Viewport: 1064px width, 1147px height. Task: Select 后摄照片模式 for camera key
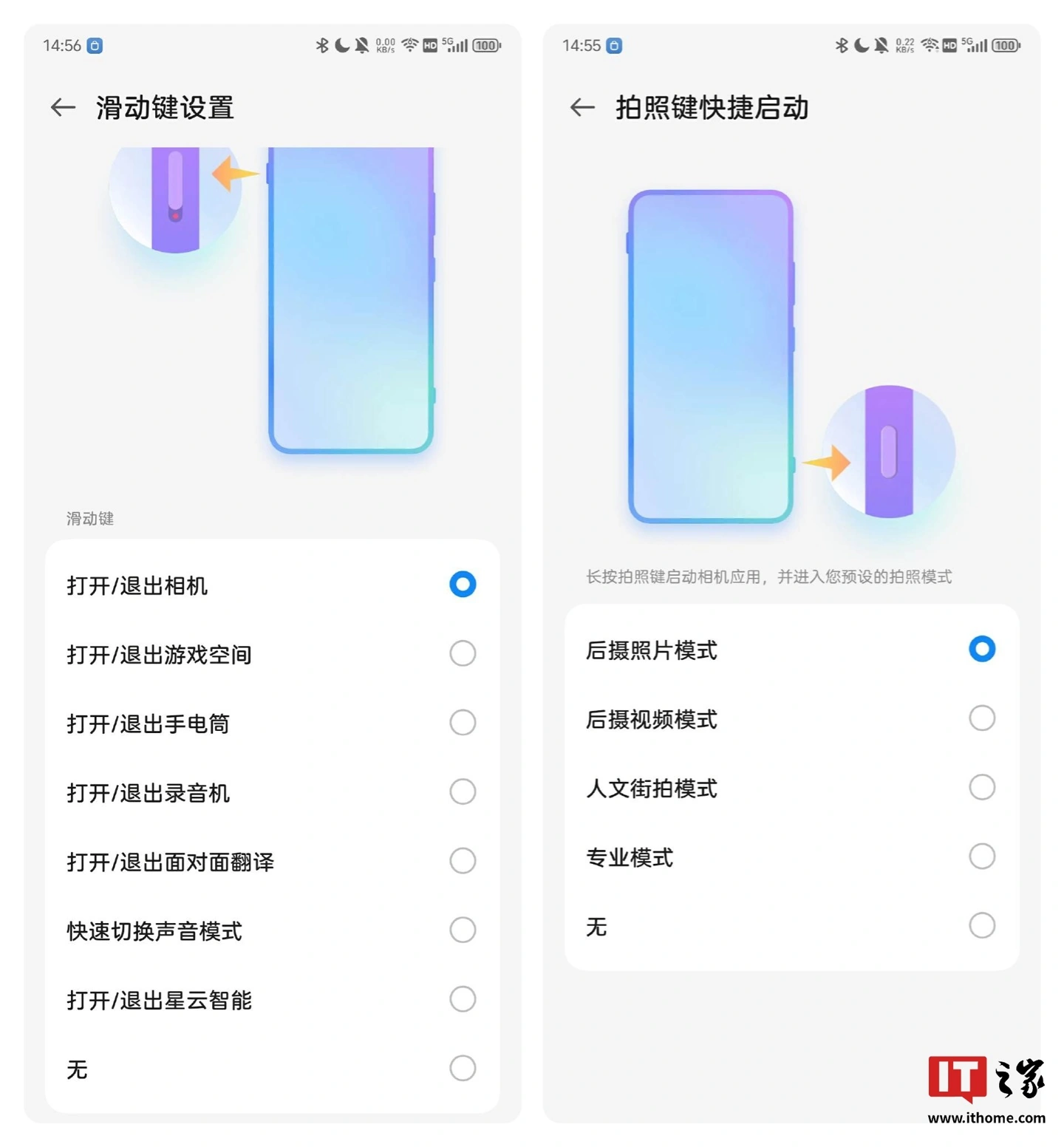(x=981, y=650)
